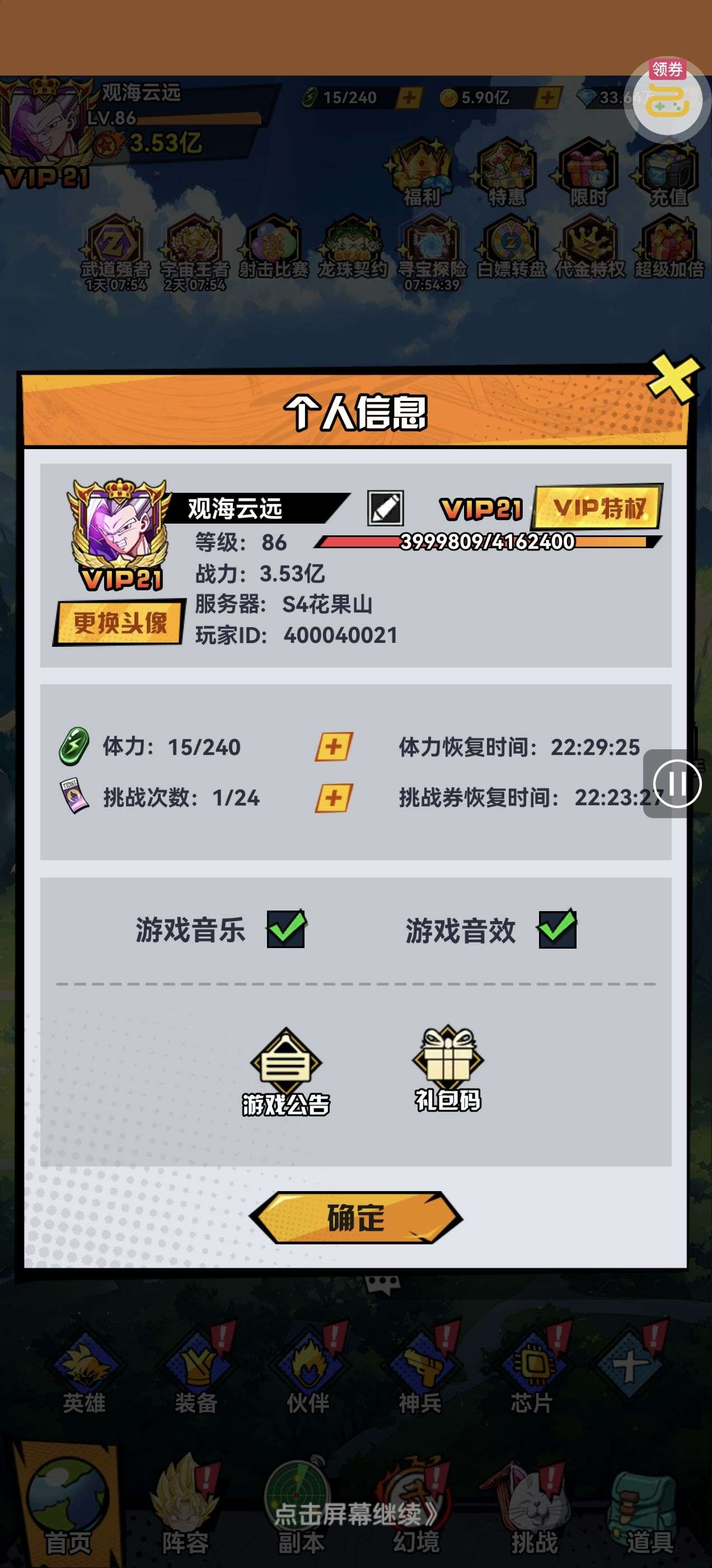Close the 个人信息 dialog with the X
Viewport: 712px width, 1568px height.
coord(673,377)
